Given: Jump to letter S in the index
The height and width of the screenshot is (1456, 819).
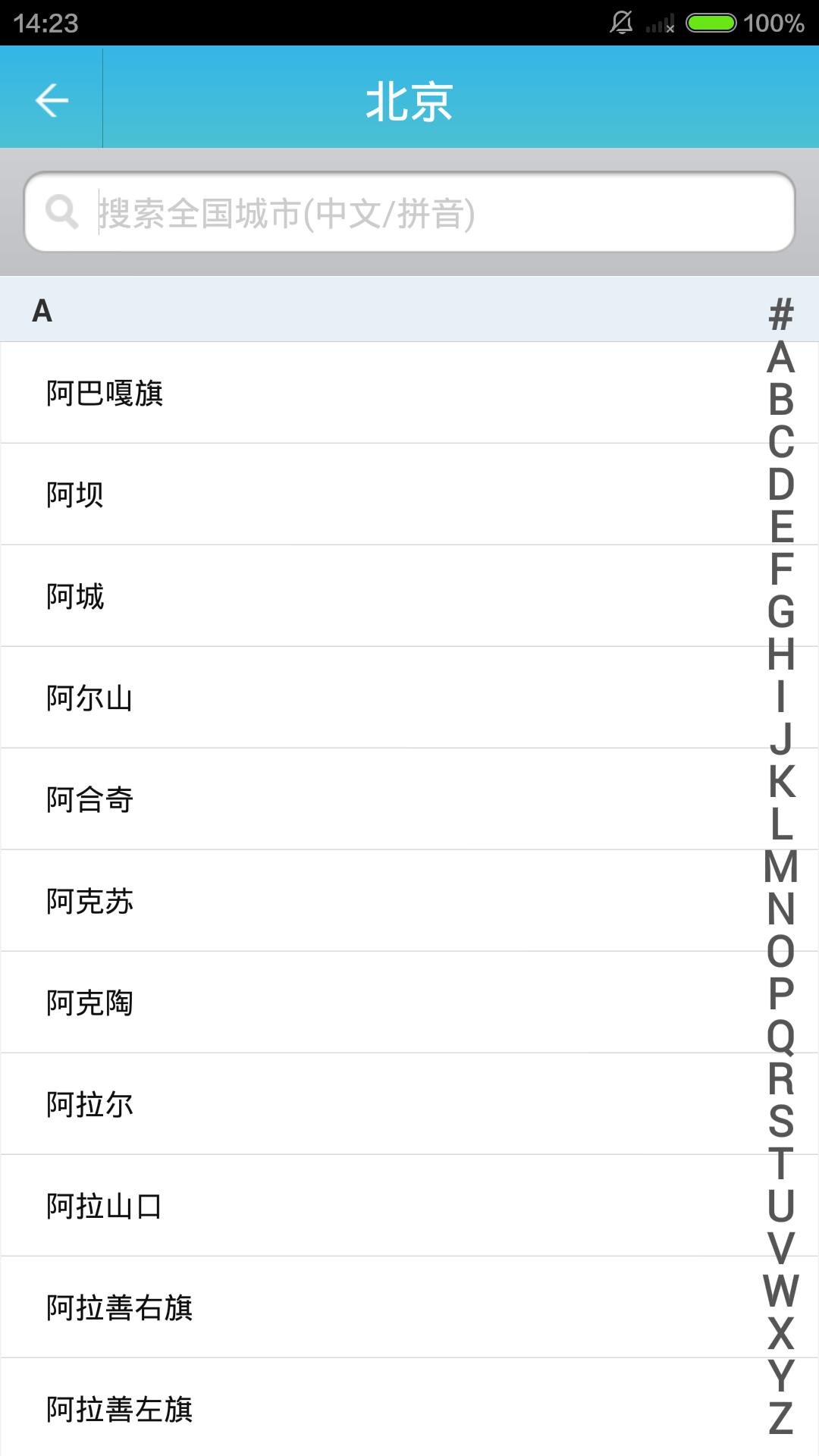Looking at the screenshot, I should point(781,1121).
